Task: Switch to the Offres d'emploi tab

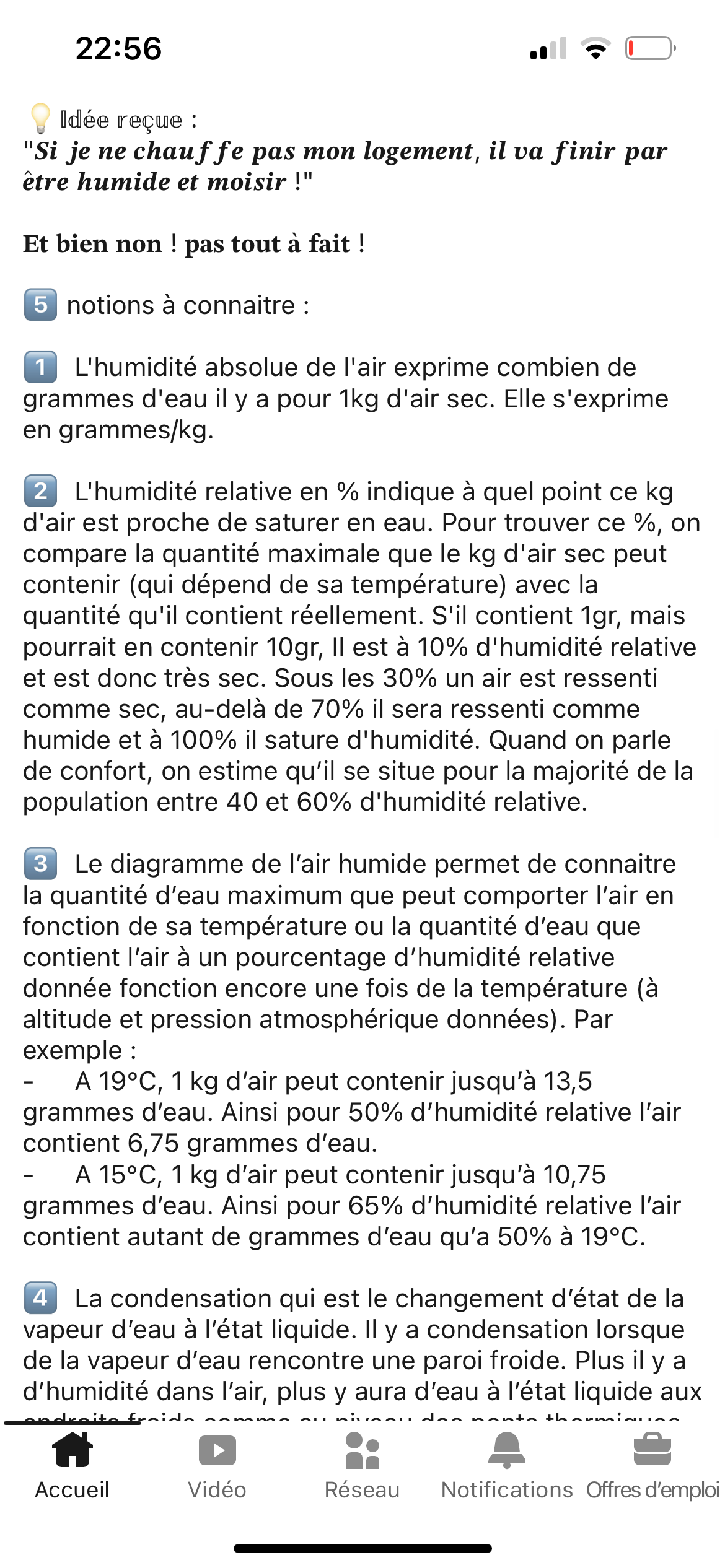Action: click(x=652, y=1466)
